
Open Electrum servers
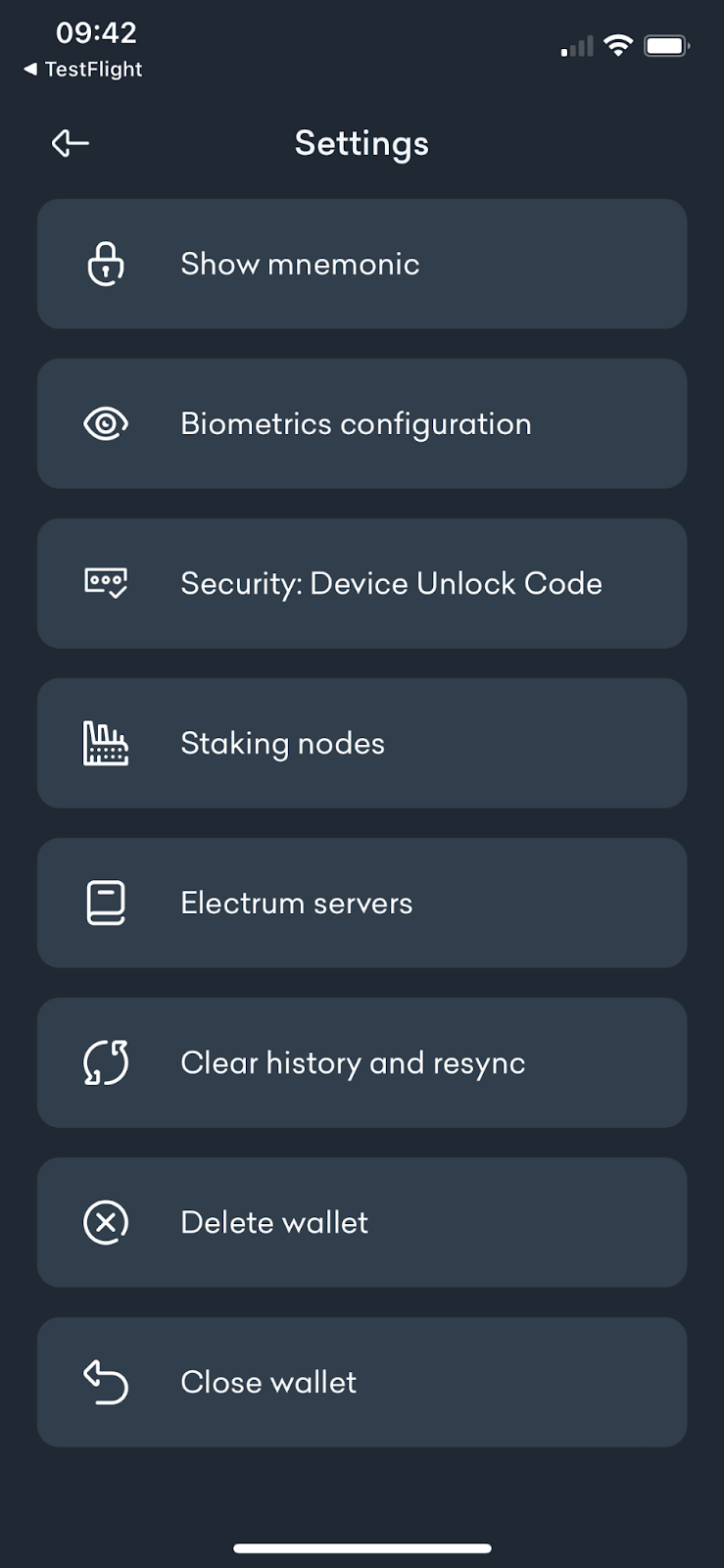pyautogui.click(x=362, y=903)
